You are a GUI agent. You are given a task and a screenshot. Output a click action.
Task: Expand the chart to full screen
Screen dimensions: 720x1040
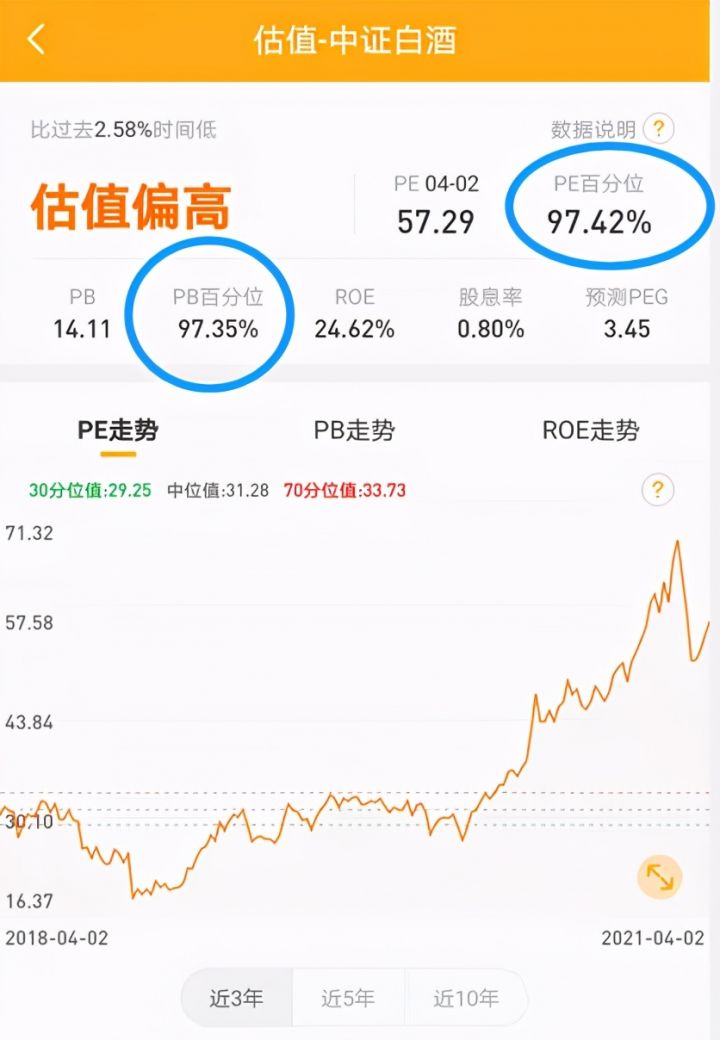[x=660, y=877]
